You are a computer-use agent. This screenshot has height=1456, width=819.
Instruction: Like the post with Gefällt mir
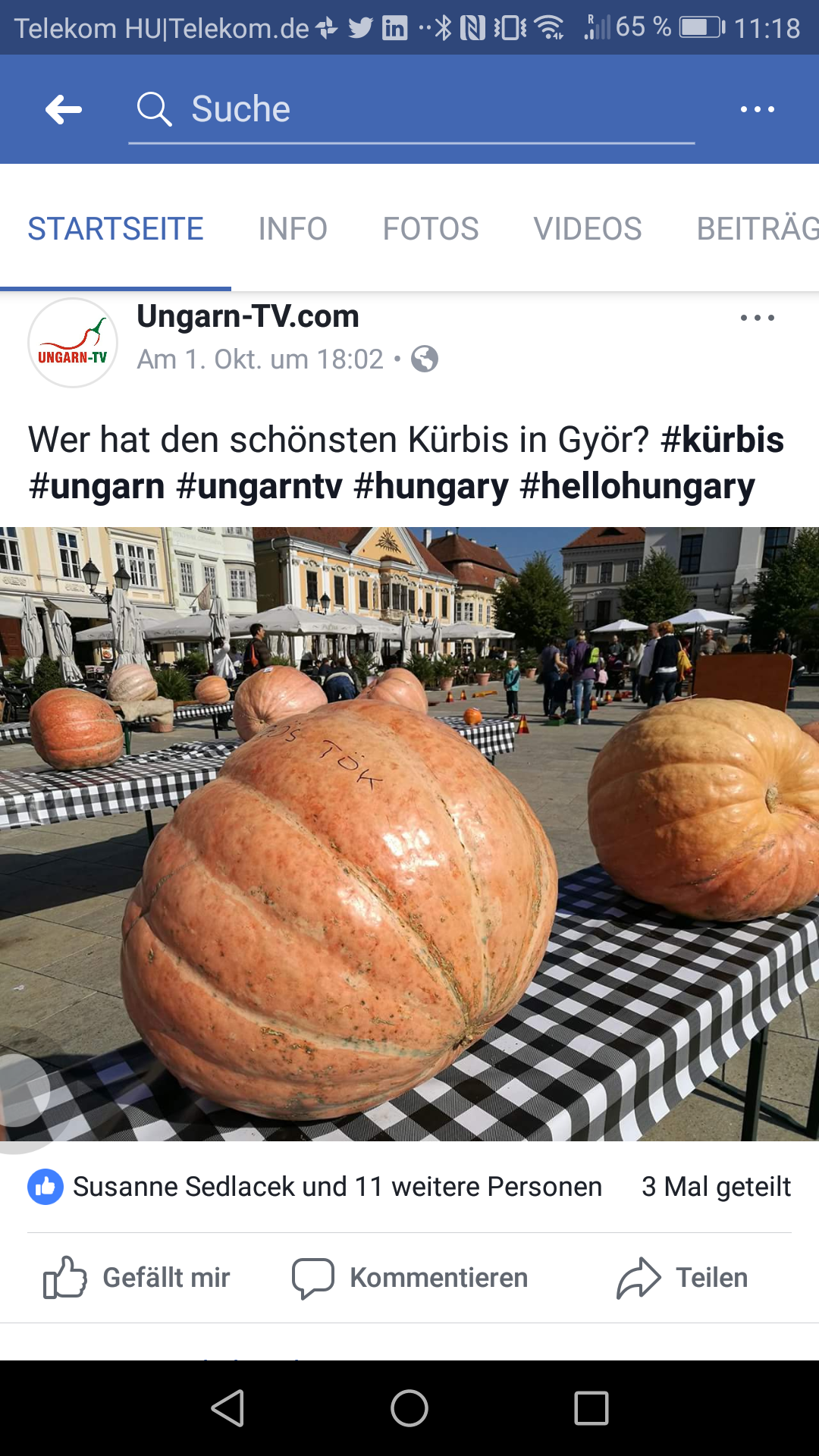(x=136, y=1278)
